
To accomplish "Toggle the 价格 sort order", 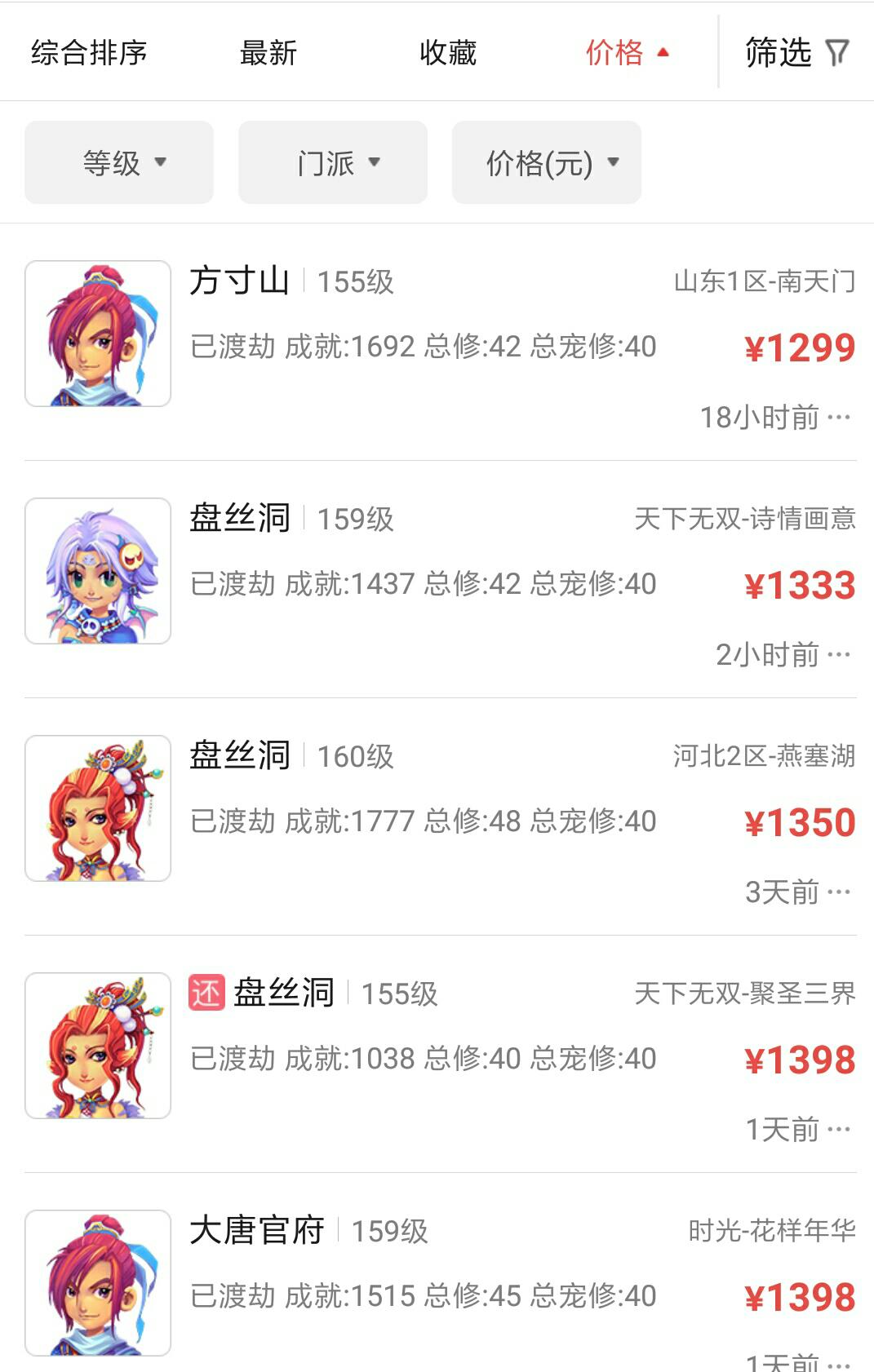I will (x=626, y=53).
